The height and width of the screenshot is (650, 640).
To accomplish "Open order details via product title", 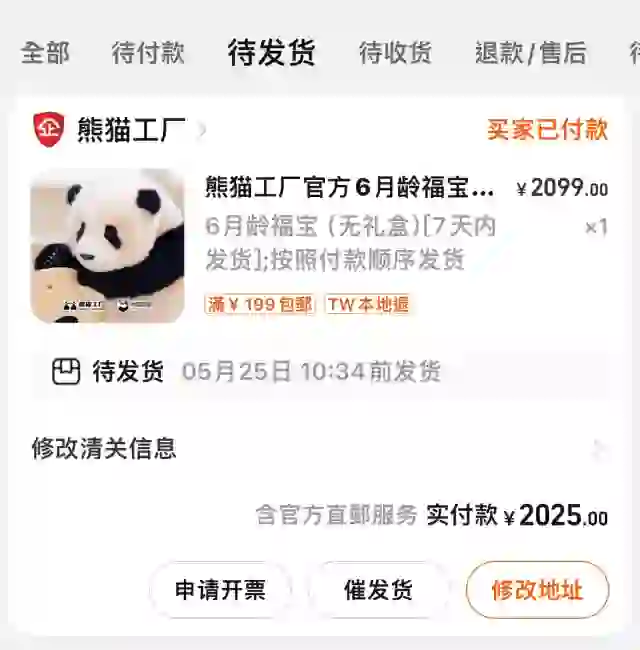I will point(349,187).
